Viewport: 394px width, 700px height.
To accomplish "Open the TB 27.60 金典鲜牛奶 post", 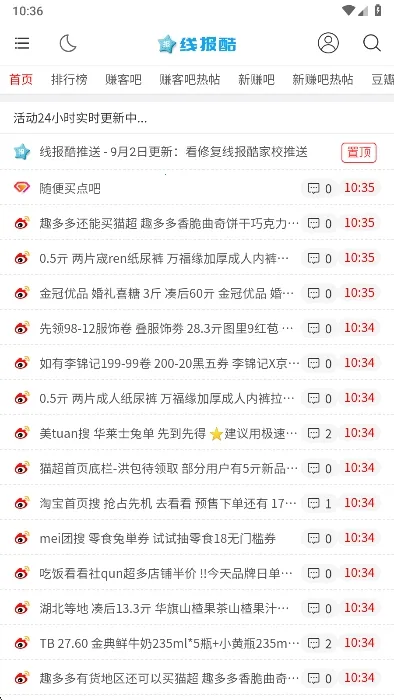I will tap(197, 643).
